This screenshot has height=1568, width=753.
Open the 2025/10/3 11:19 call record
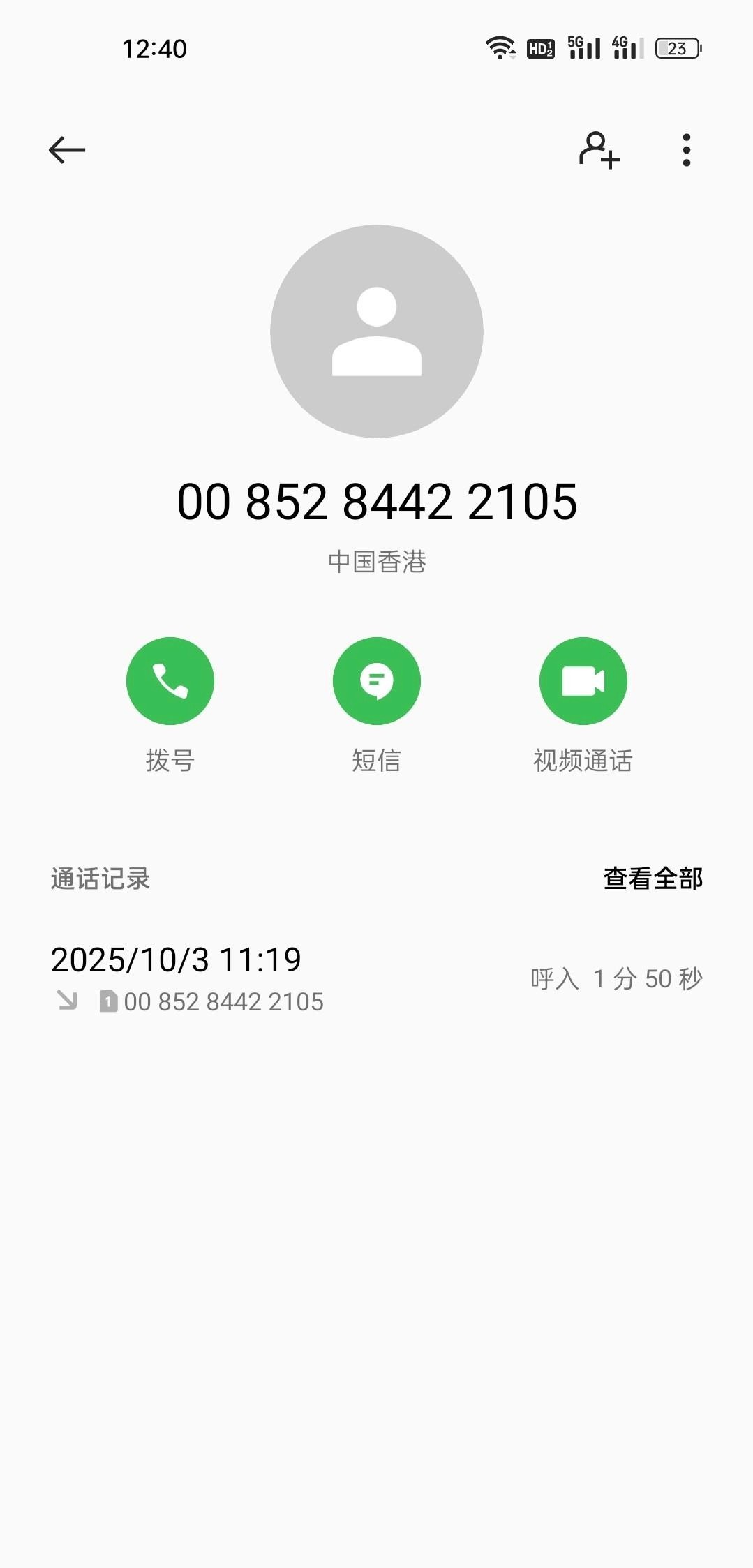pyautogui.click(x=279, y=978)
